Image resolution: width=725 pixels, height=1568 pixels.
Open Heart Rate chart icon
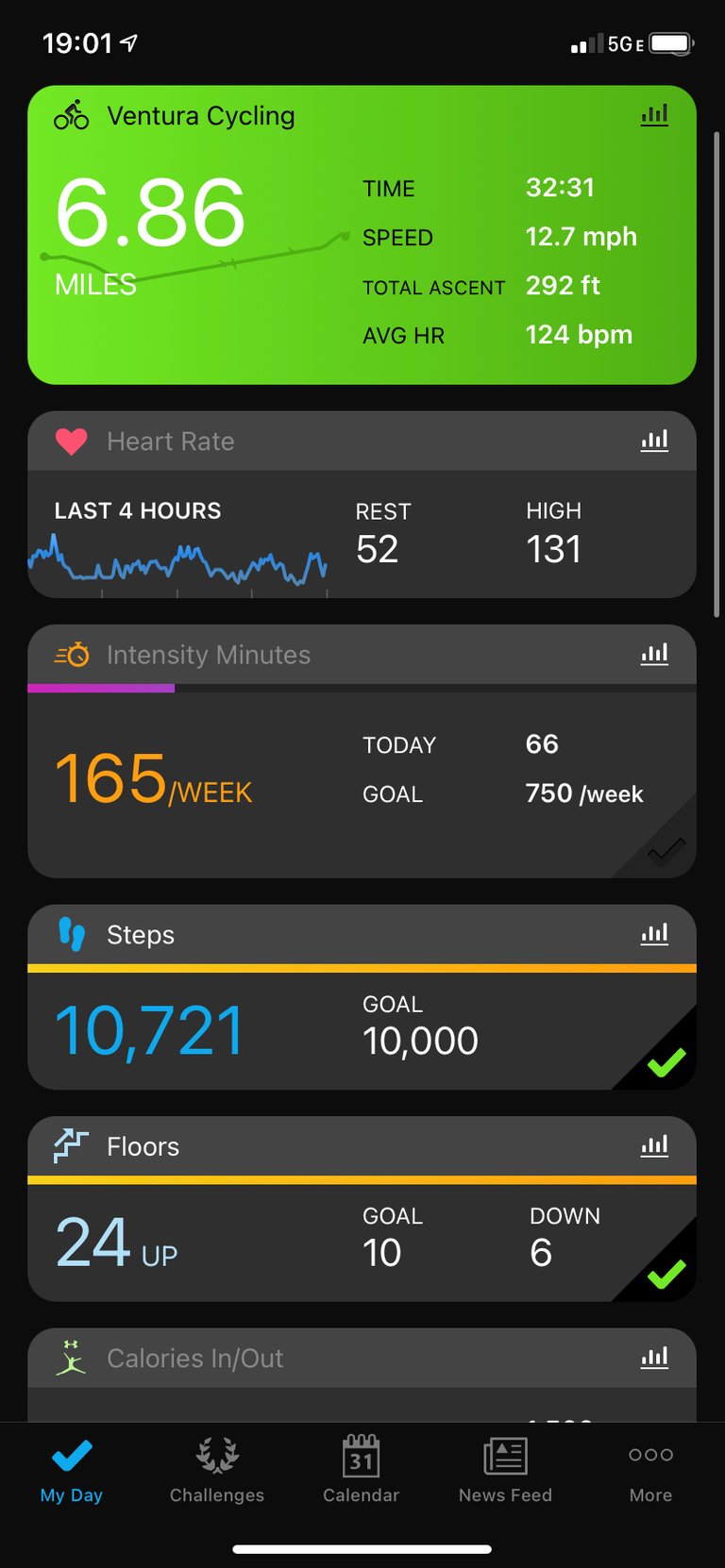[654, 441]
